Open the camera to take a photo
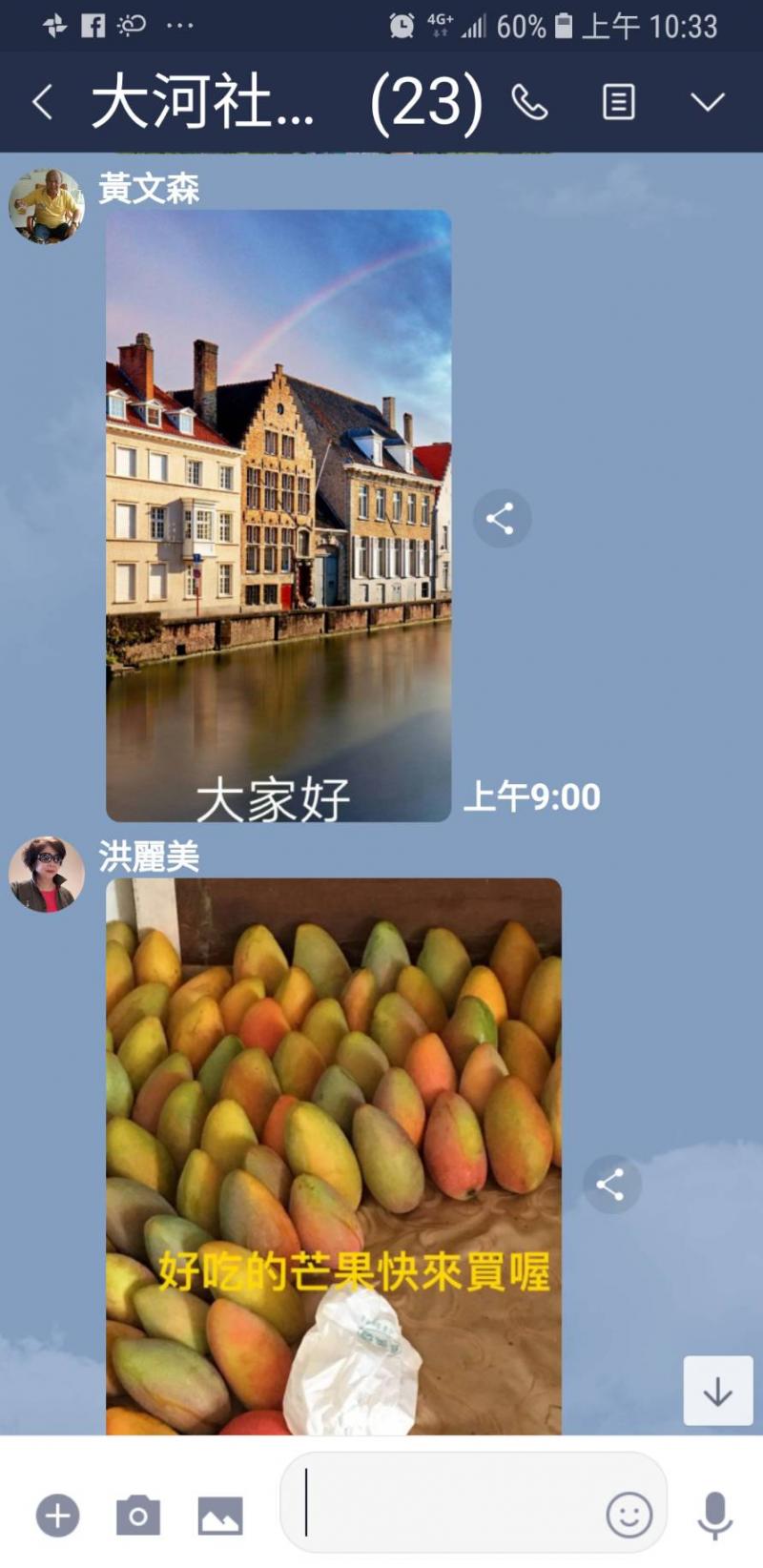The height and width of the screenshot is (1568, 763). tap(136, 1514)
